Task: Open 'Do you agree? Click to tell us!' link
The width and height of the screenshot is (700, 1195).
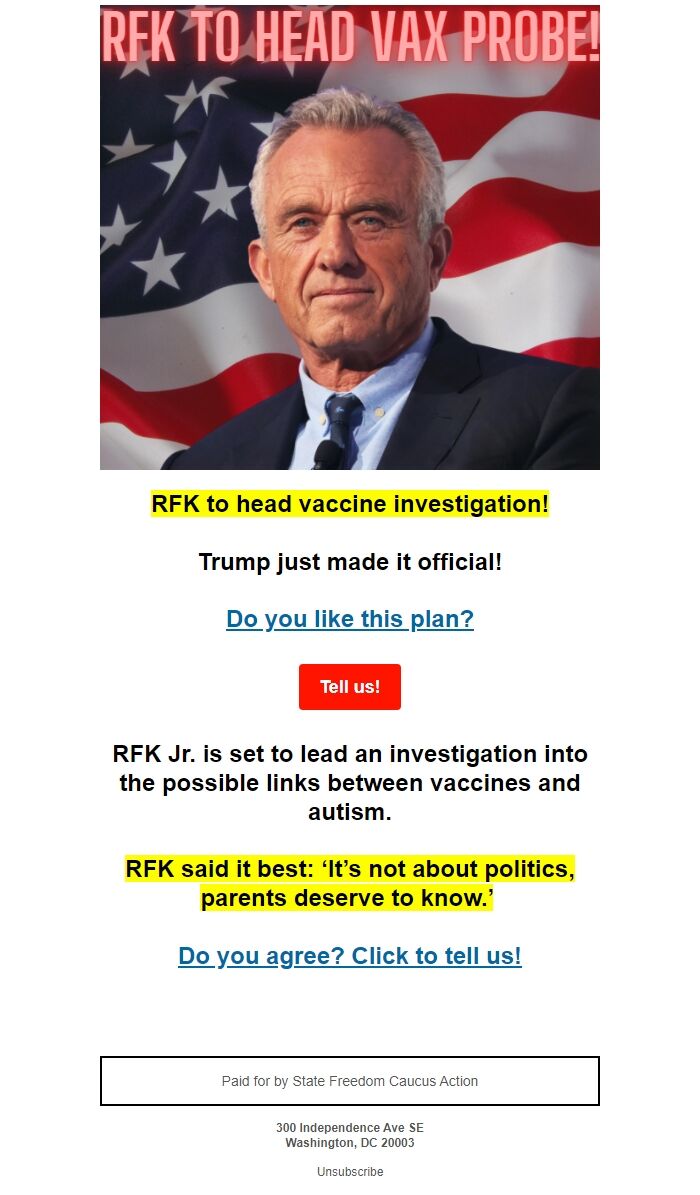Action: tap(350, 956)
